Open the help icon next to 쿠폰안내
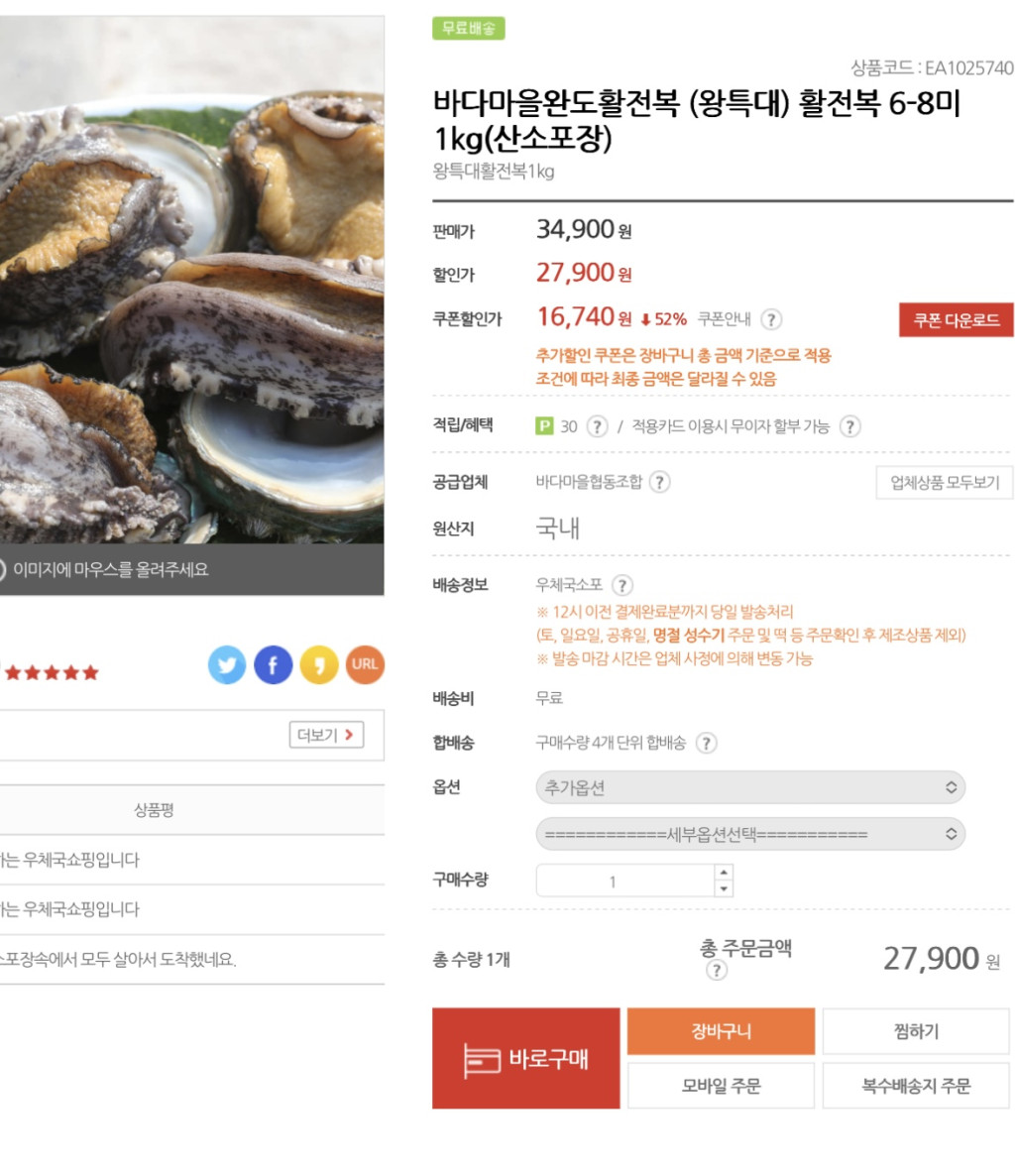Image resolution: width=1015 pixels, height=1176 pixels. pyautogui.click(x=771, y=319)
